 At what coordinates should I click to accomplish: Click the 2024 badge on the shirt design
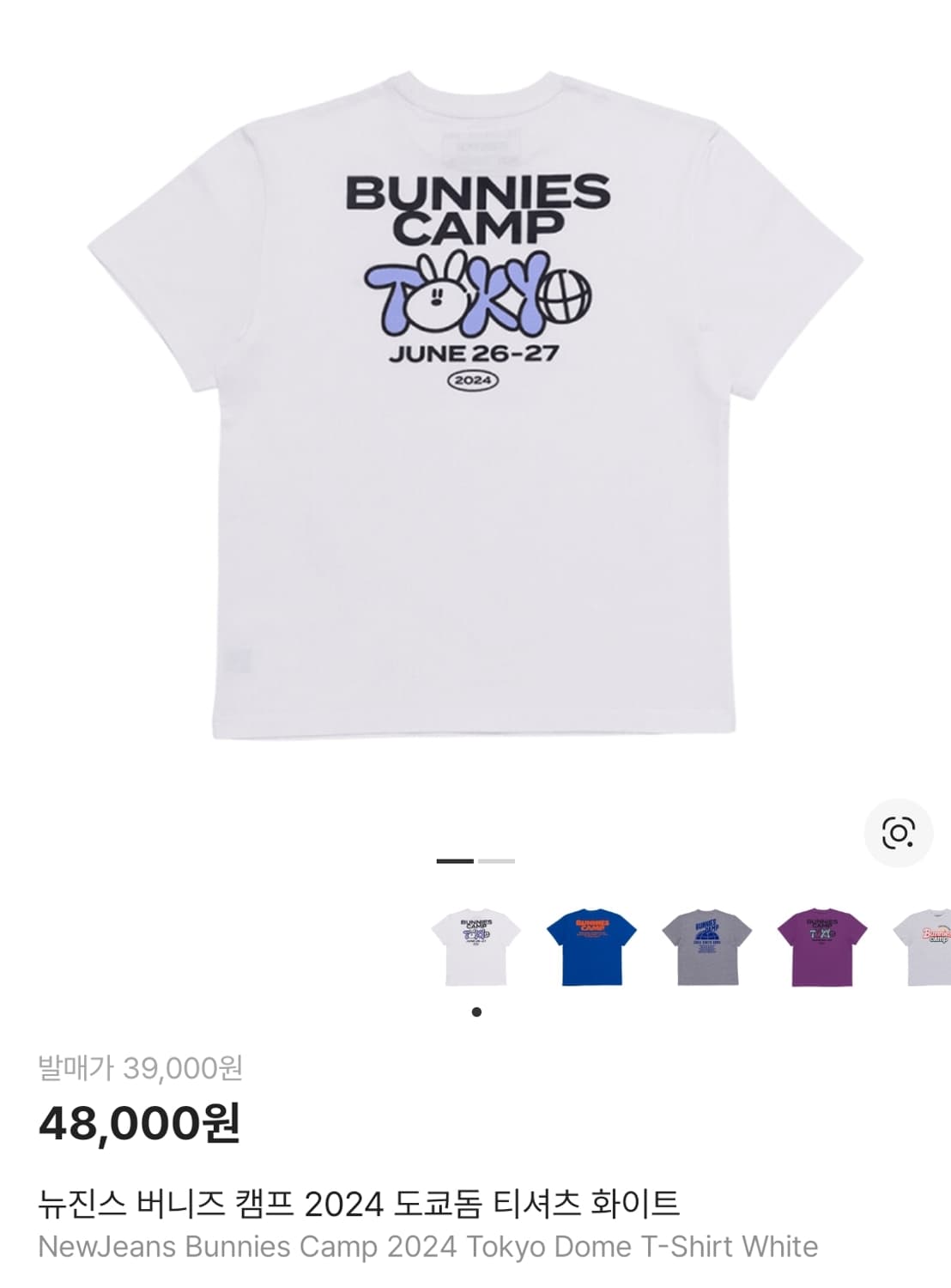(x=473, y=381)
